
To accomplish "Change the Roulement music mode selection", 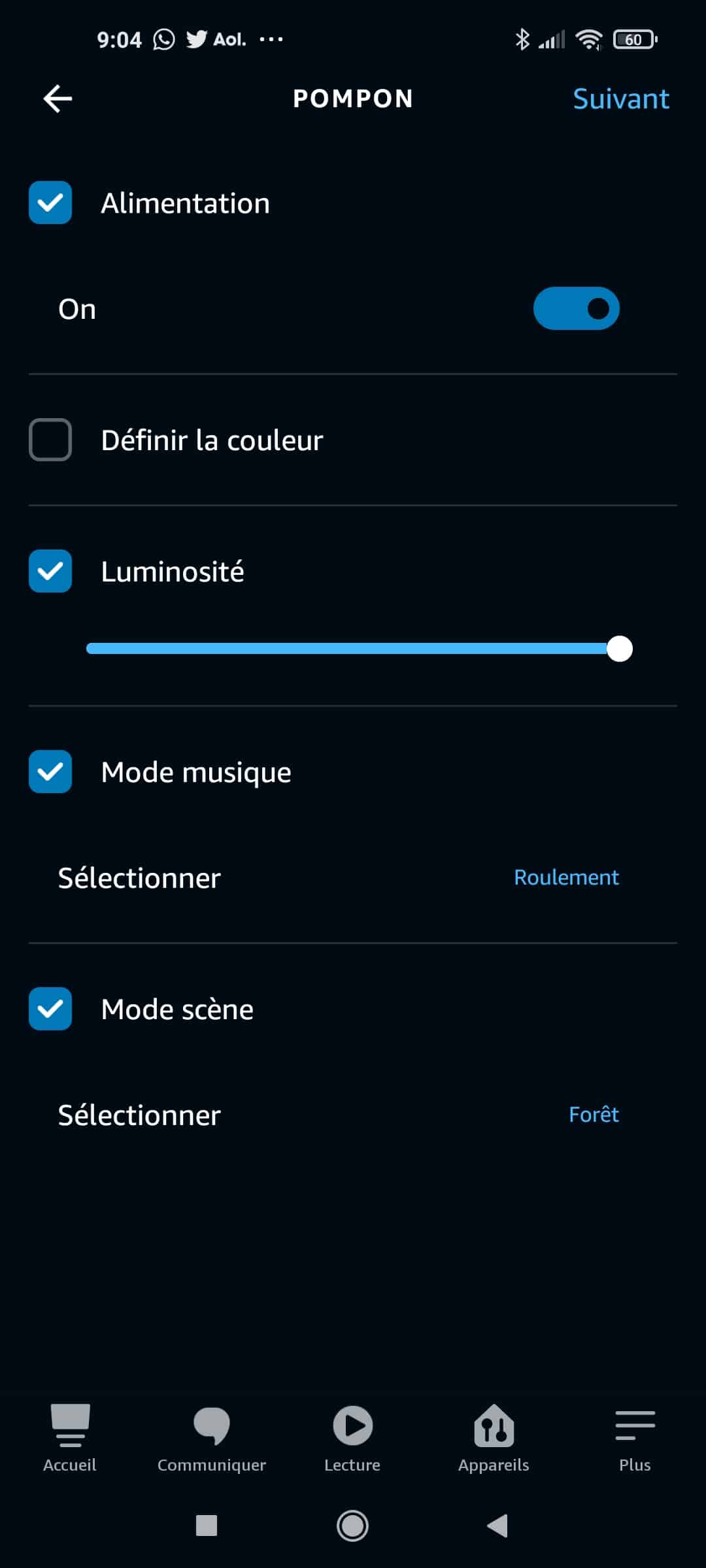I will point(566,877).
